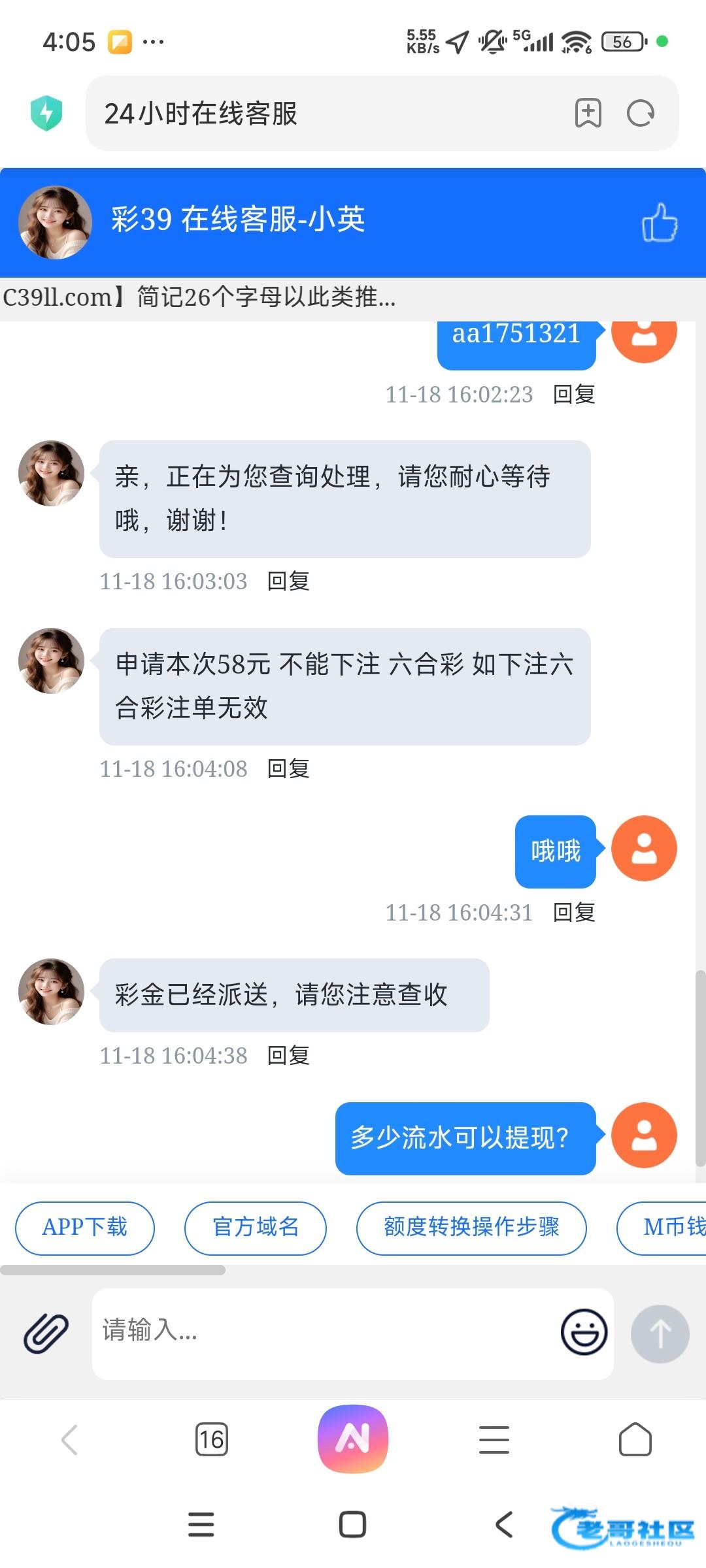Screen dimensions: 706x1568
Task: Tap the address bar showing 24小时在线客服
Action: click(x=327, y=114)
